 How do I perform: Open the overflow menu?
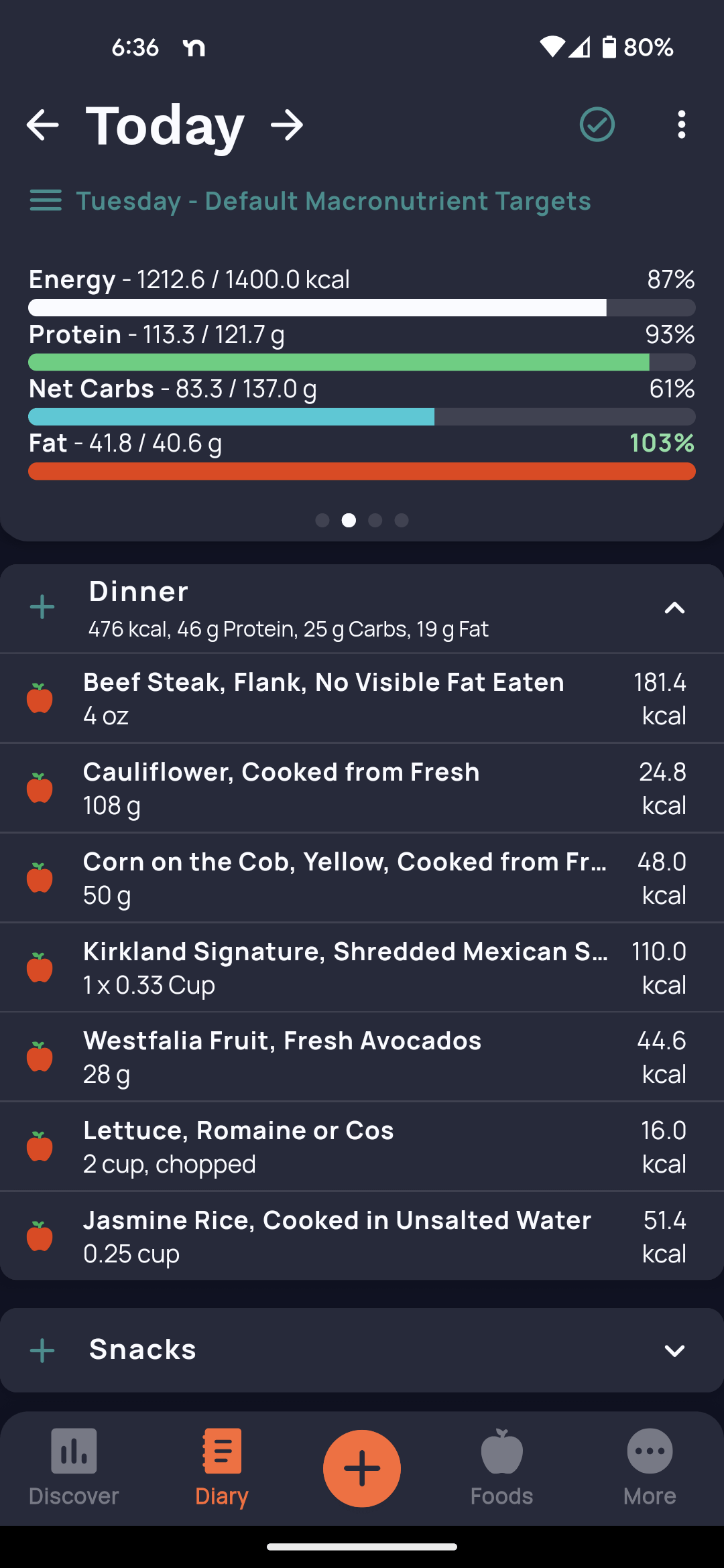tap(681, 125)
